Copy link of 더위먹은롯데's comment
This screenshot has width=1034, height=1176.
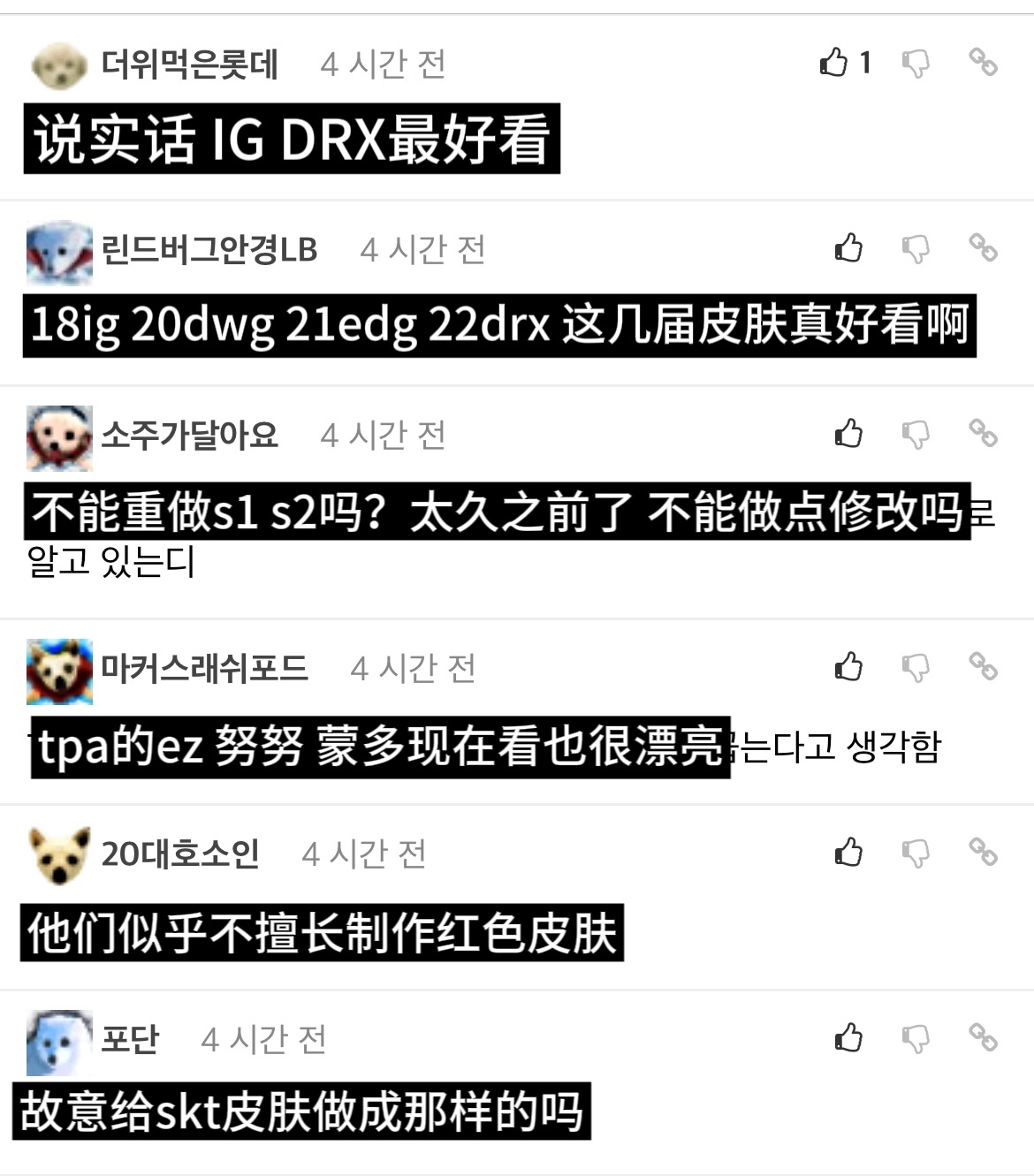point(983,62)
